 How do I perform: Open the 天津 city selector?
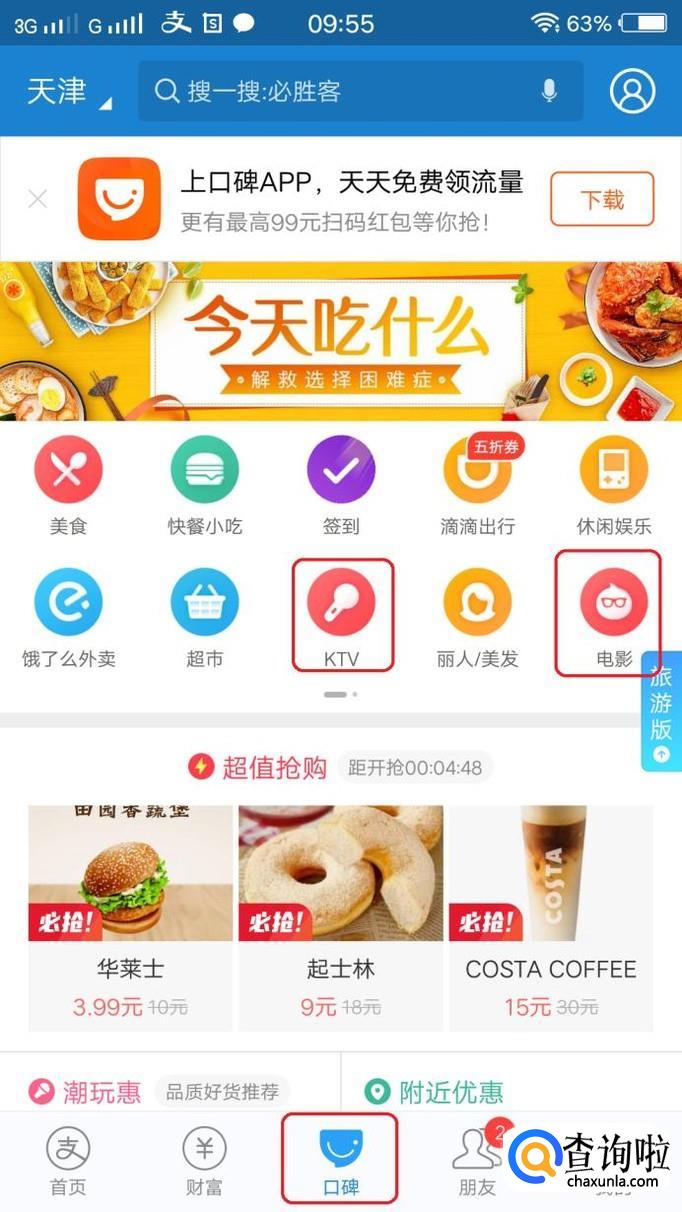pos(68,92)
